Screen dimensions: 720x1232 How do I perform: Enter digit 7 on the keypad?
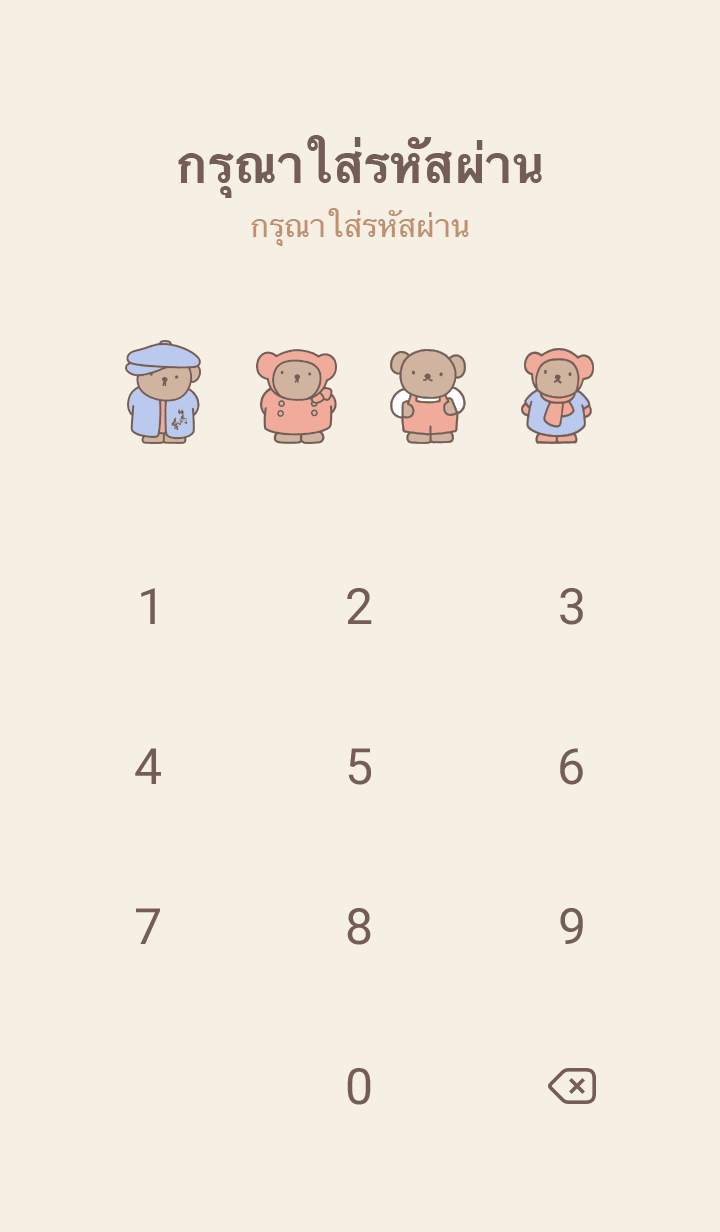tap(148, 927)
